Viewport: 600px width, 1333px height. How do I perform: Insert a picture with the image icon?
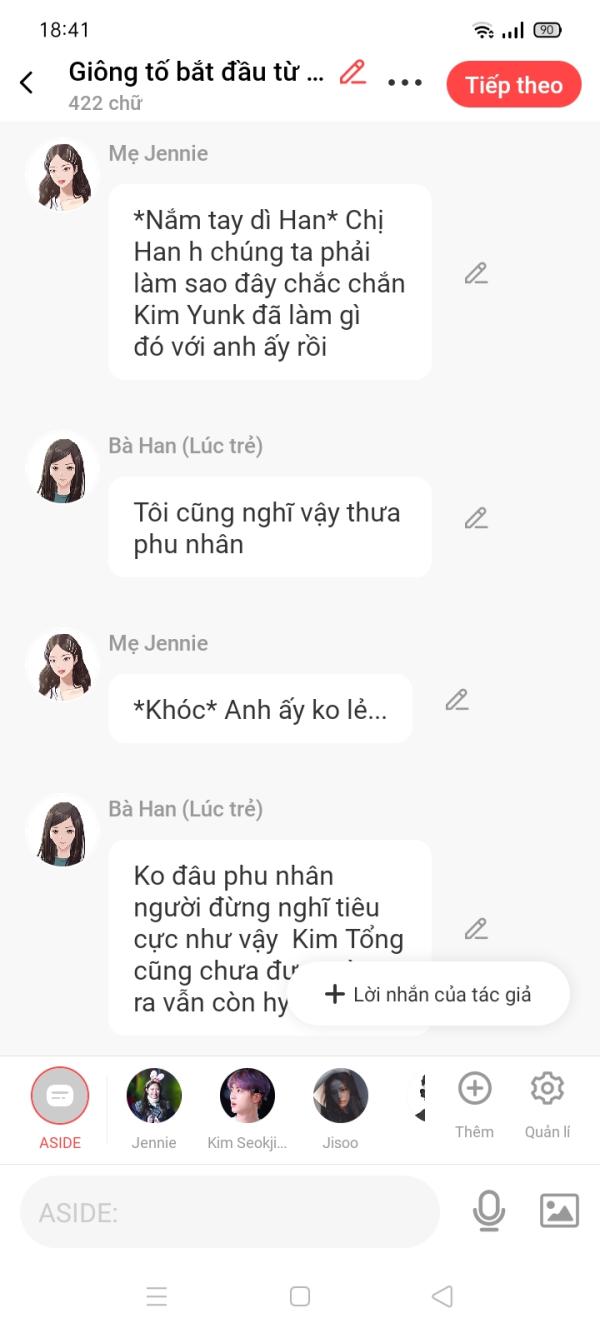(559, 1211)
